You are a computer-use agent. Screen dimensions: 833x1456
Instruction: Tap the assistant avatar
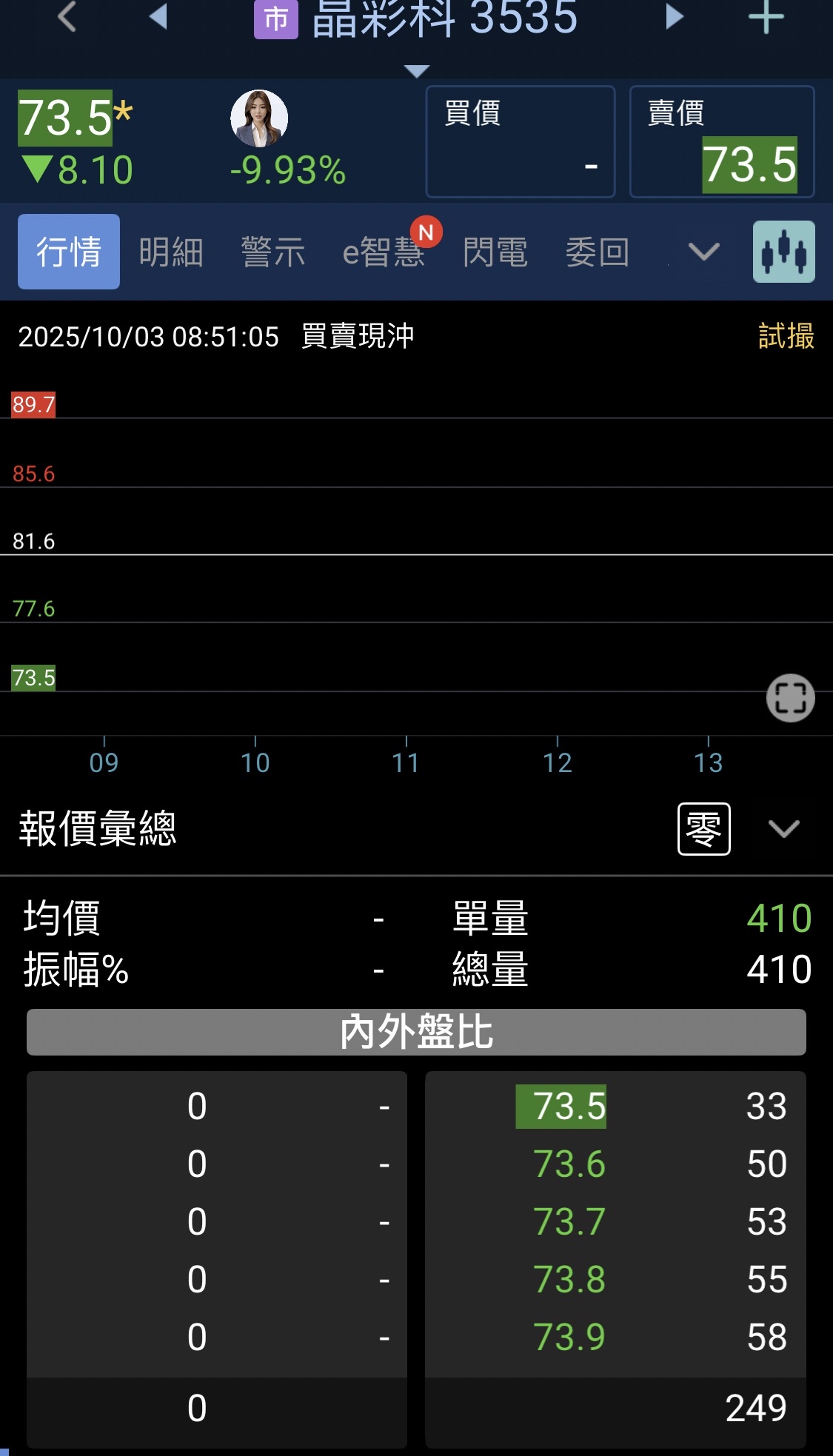[x=259, y=118]
